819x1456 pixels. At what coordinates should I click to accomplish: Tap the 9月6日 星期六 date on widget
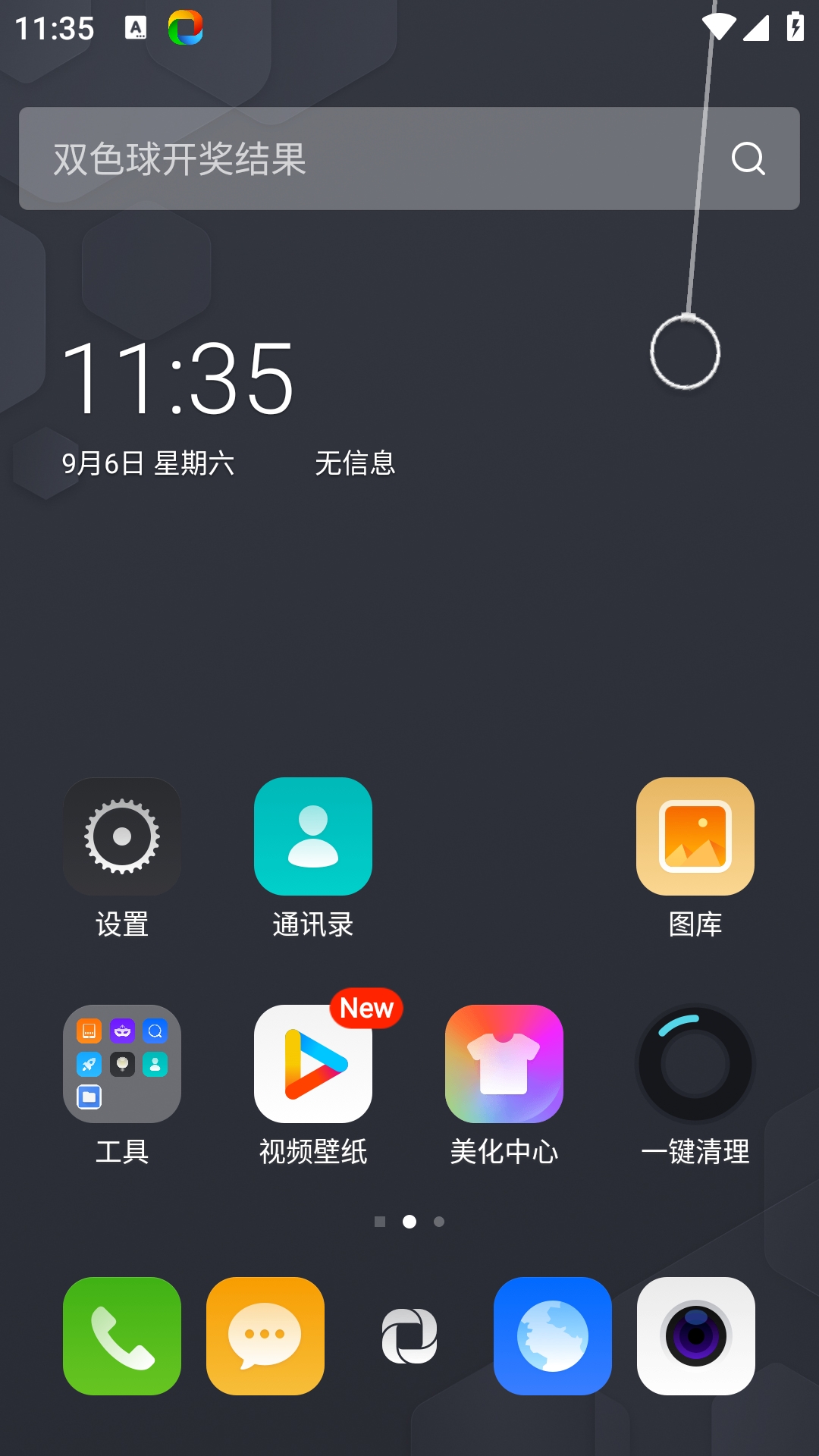click(148, 463)
